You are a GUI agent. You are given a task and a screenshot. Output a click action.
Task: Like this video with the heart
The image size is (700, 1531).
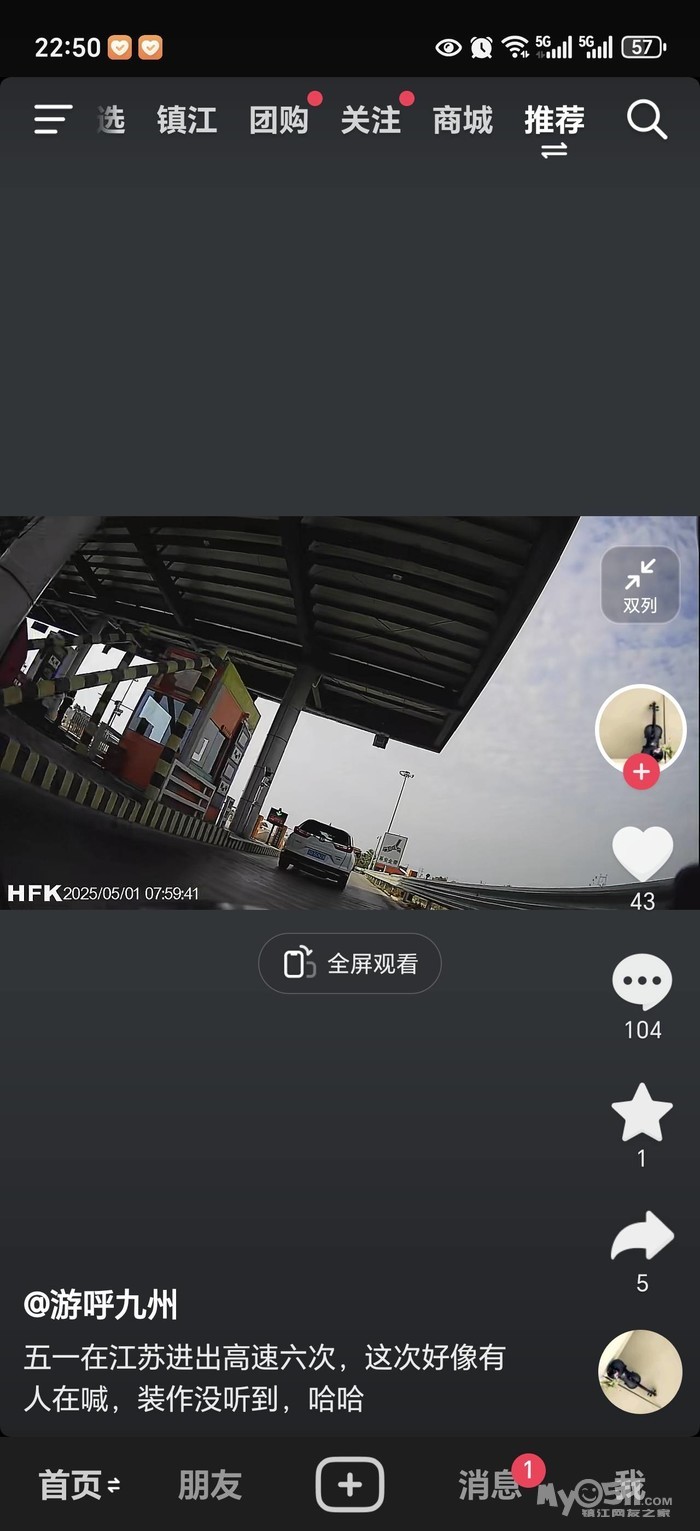[642, 855]
